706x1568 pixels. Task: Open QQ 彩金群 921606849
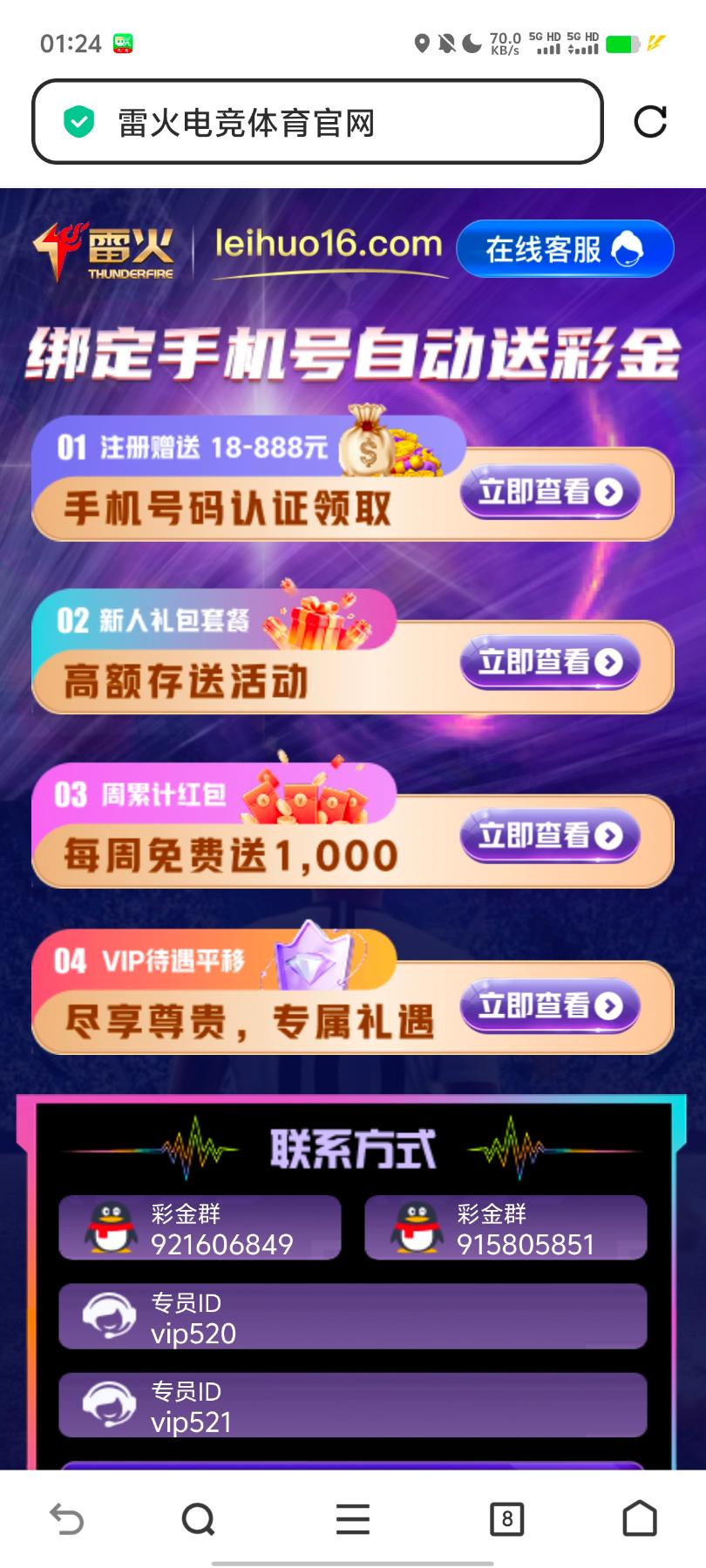click(x=200, y=1227)
